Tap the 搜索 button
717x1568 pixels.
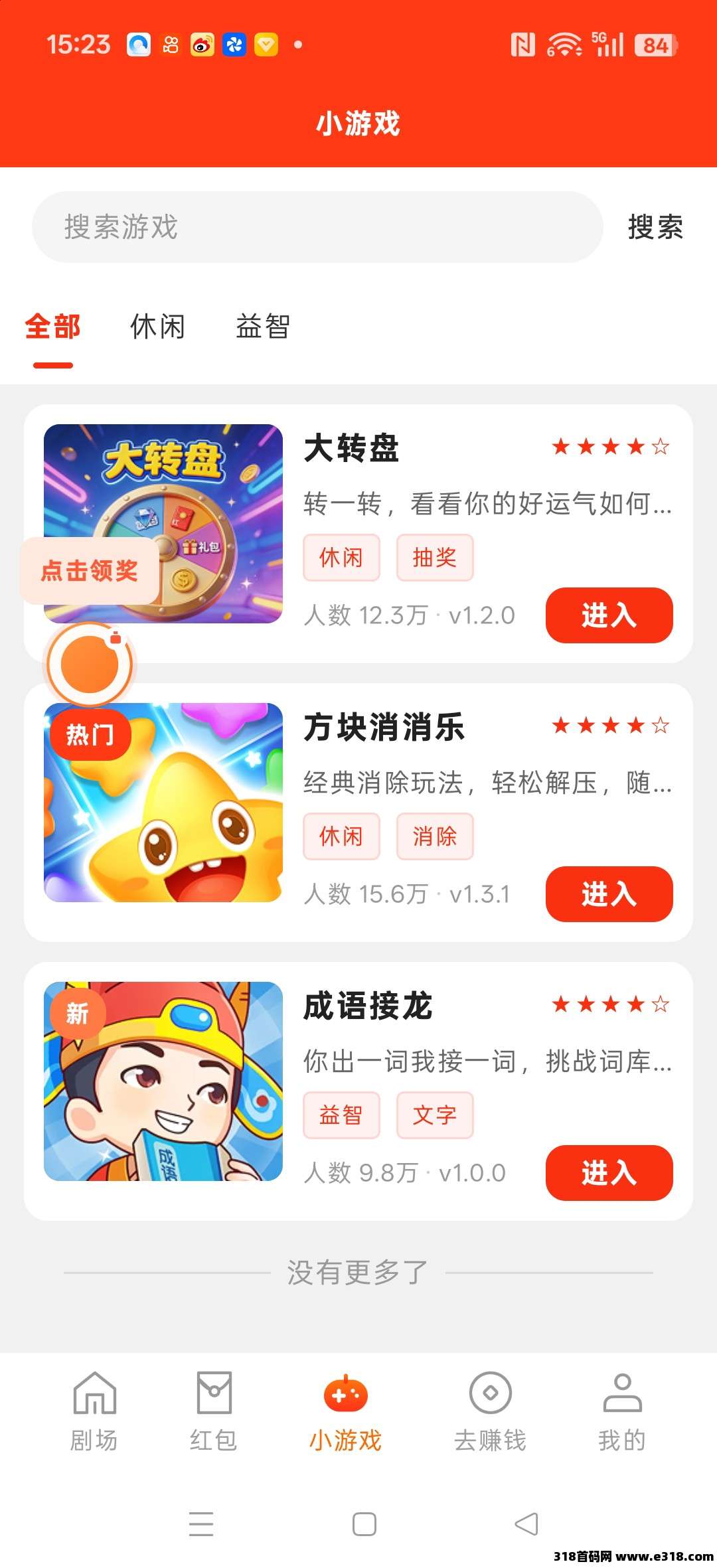coord(655,227)
